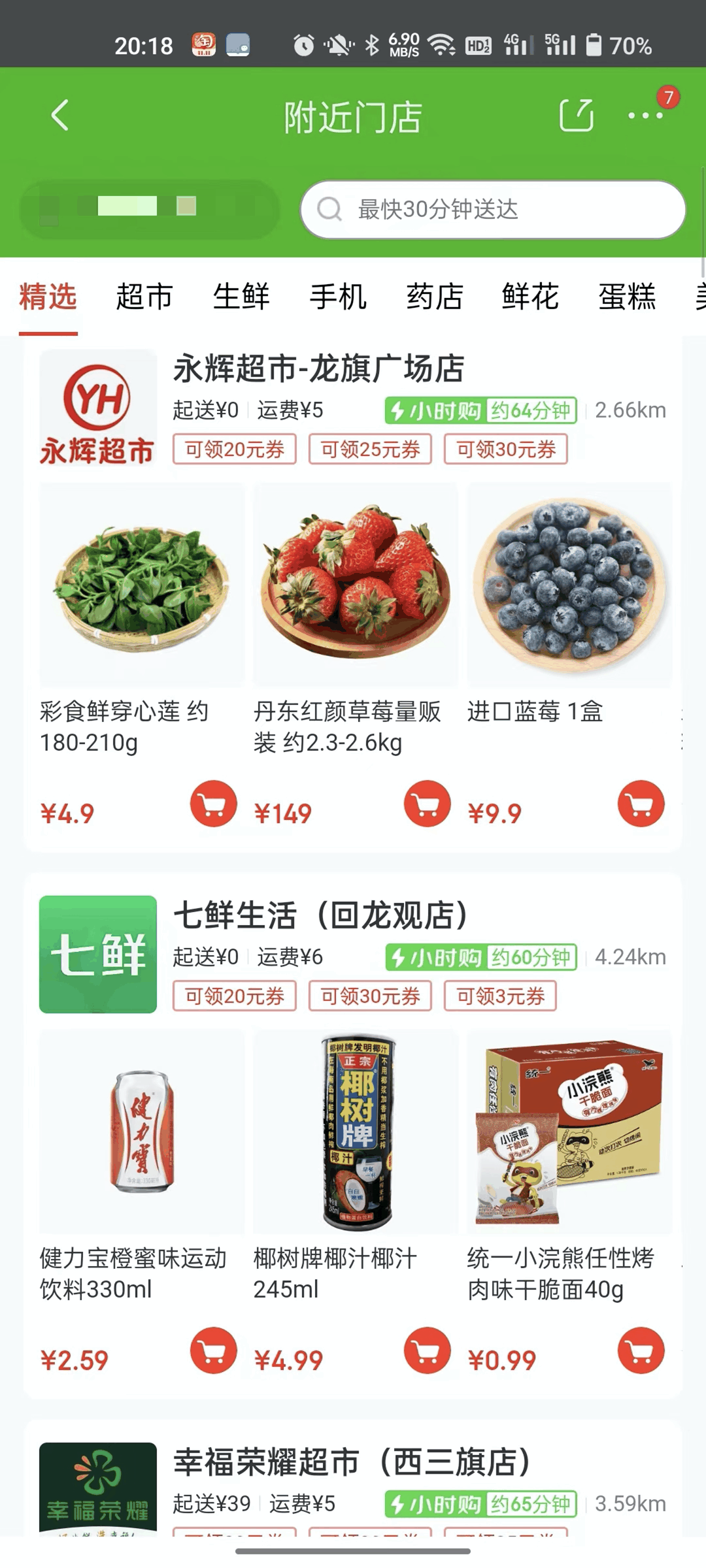Open the three-dot more menu
Image resolution: width=706 pixels, height=1568 pixels.
coord(645,116)
